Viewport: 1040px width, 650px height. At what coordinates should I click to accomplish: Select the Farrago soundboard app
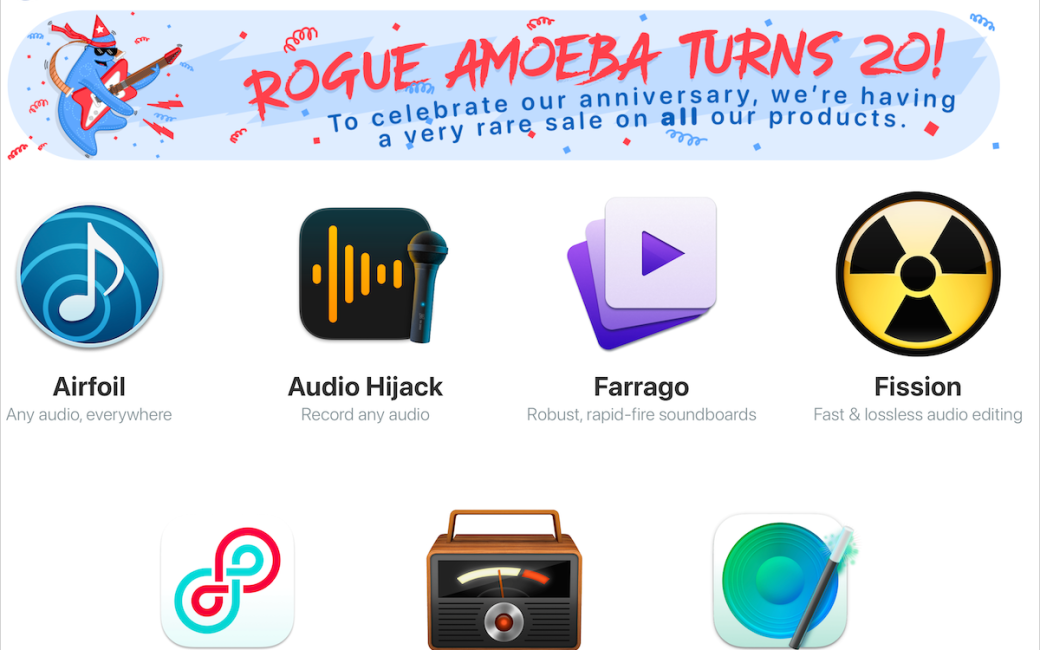click(x=641, y=275)
